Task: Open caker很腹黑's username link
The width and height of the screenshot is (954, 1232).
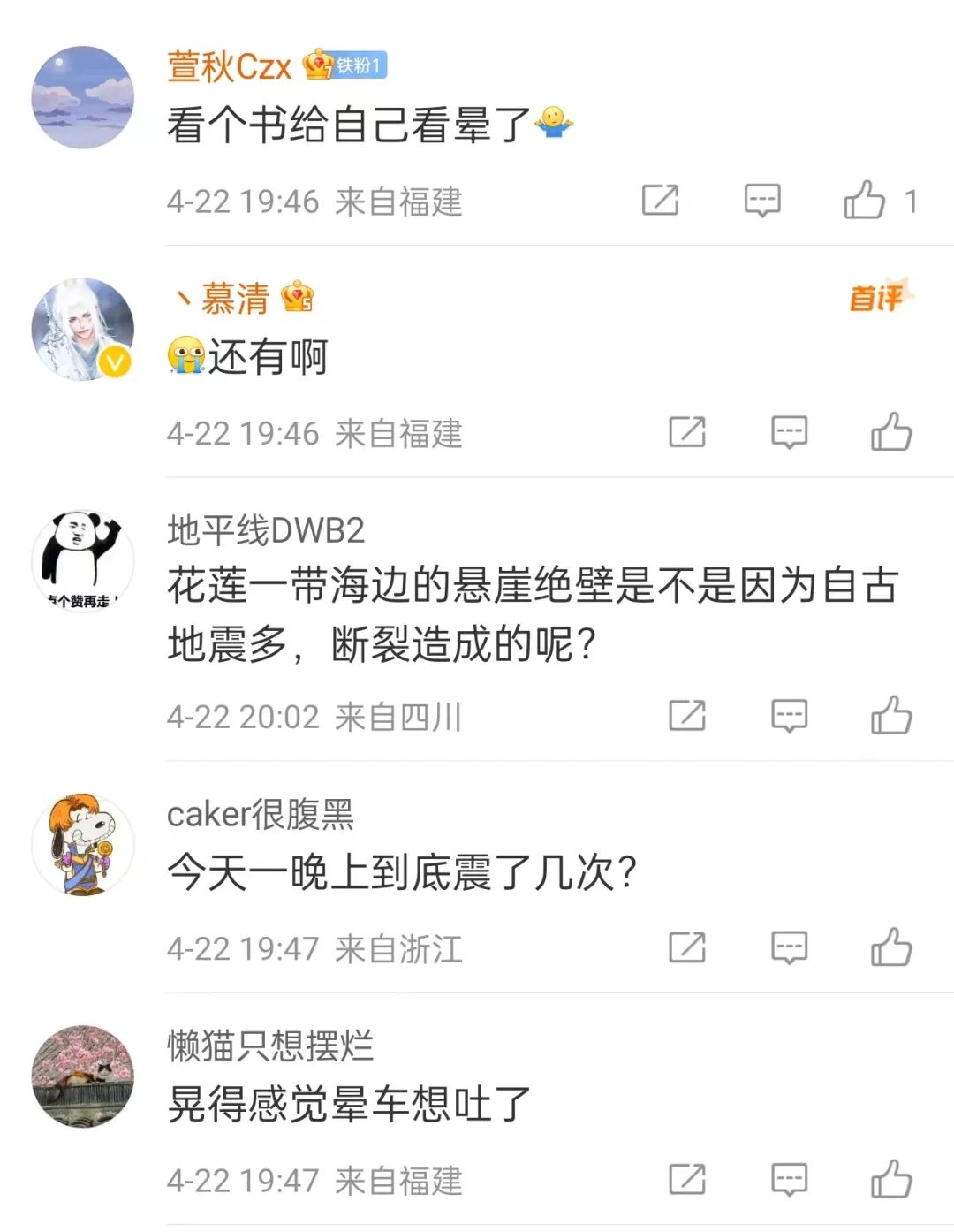Action: pos(260,814)
